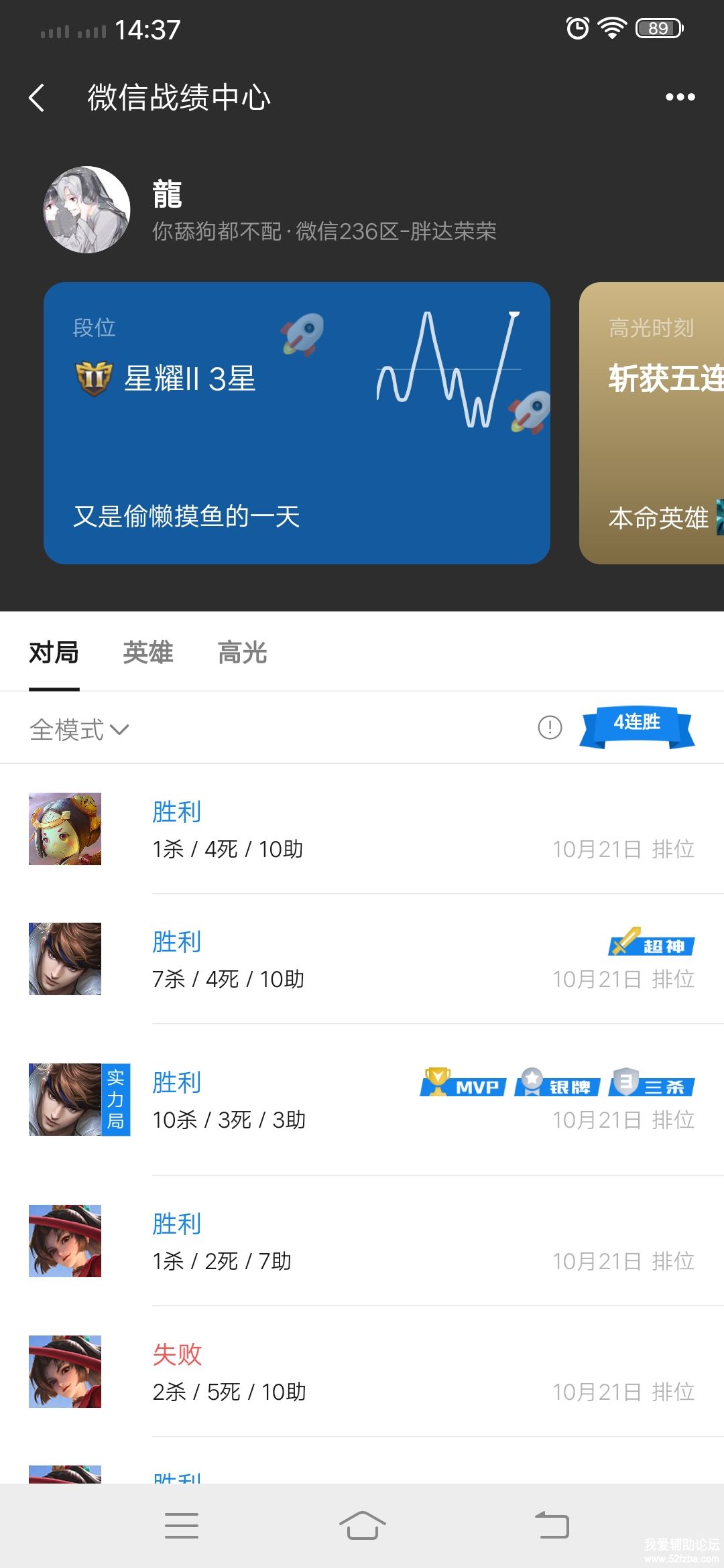Tap the info icon beside 4连胜

550,728
